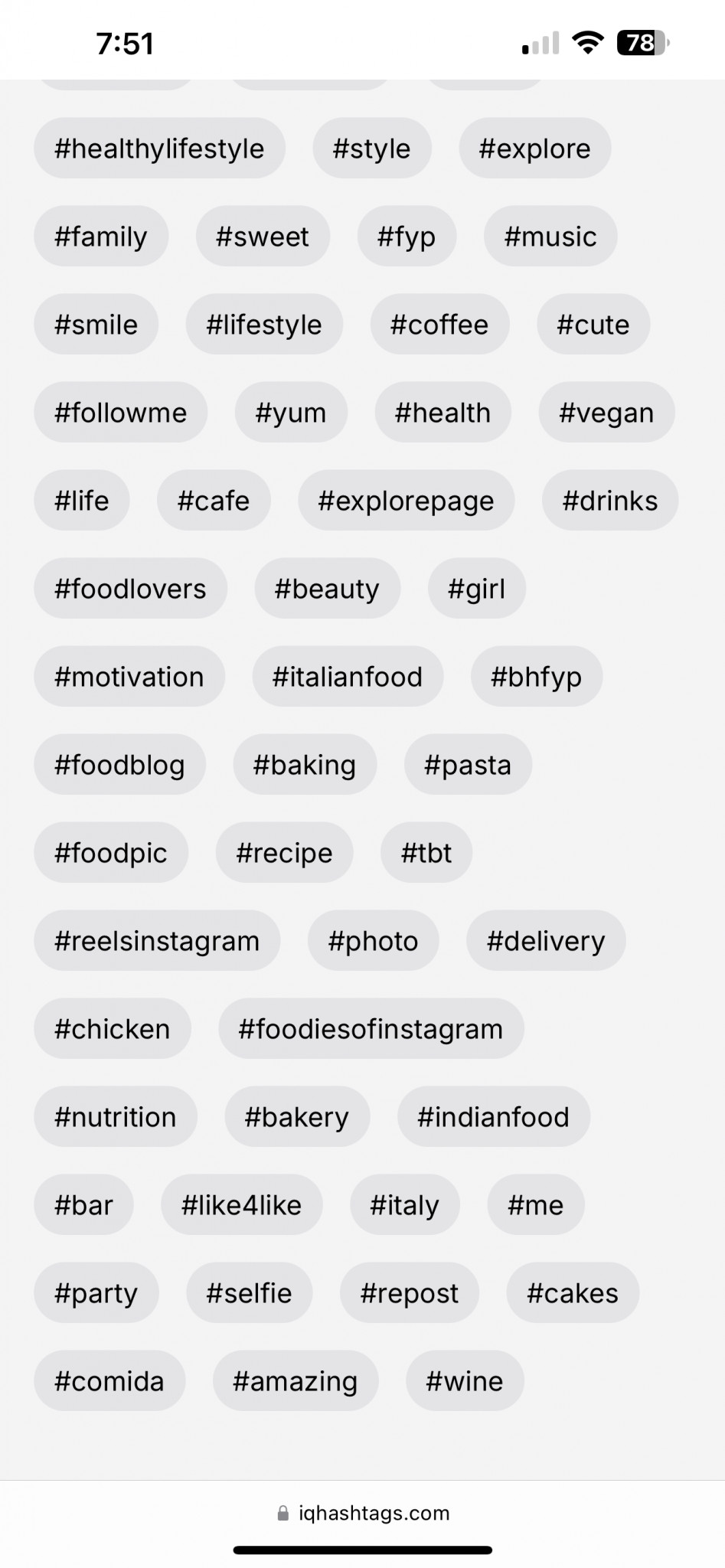Choose the #bhfyp hashtag
The width and height of the screenshot is (725, 1568).
[x=536, y=677]
